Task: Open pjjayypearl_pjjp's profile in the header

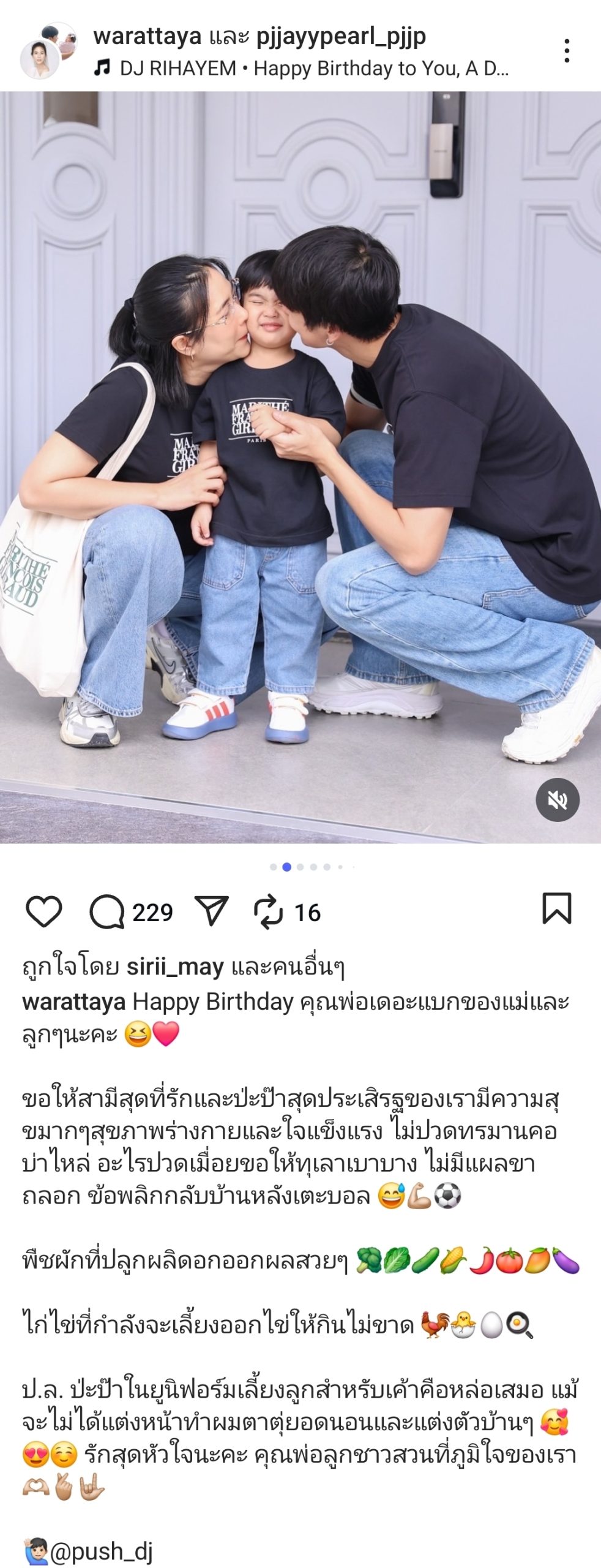Action: 341,37
